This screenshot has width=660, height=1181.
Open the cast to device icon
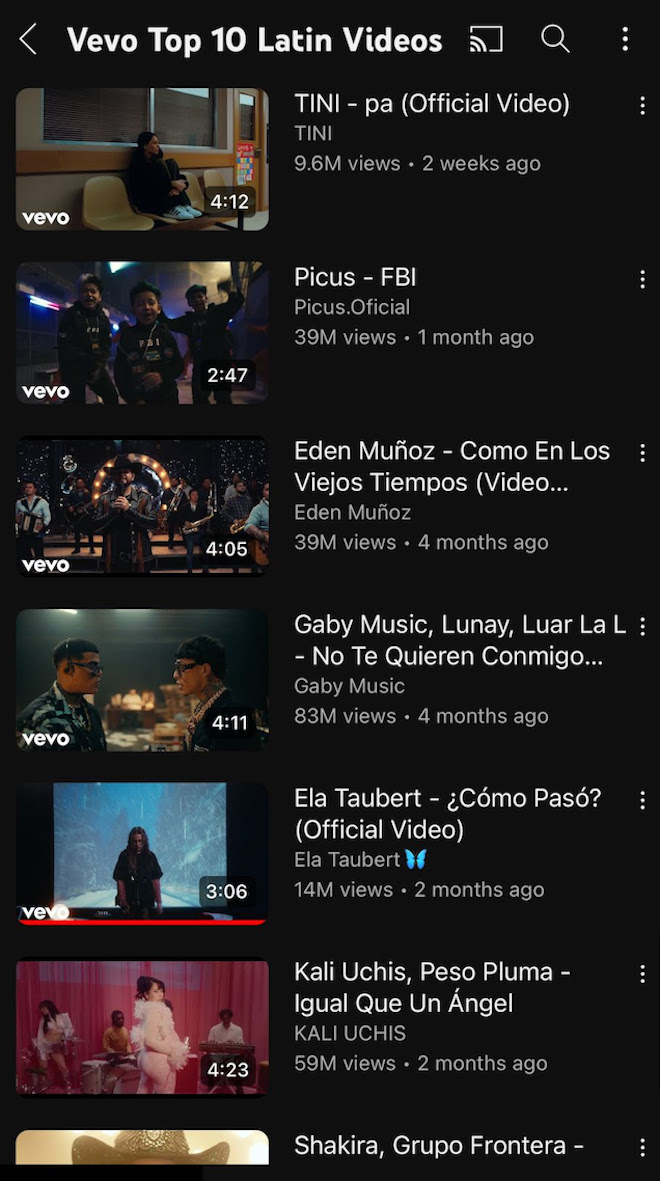tap(486, 40)
